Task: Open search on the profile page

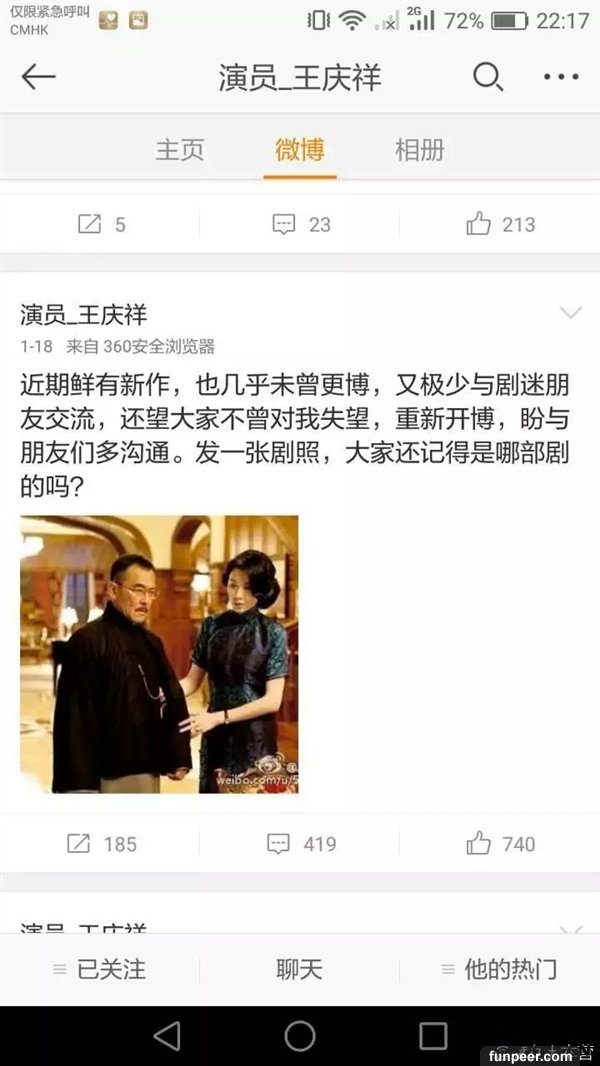Action: coord(487,77)
